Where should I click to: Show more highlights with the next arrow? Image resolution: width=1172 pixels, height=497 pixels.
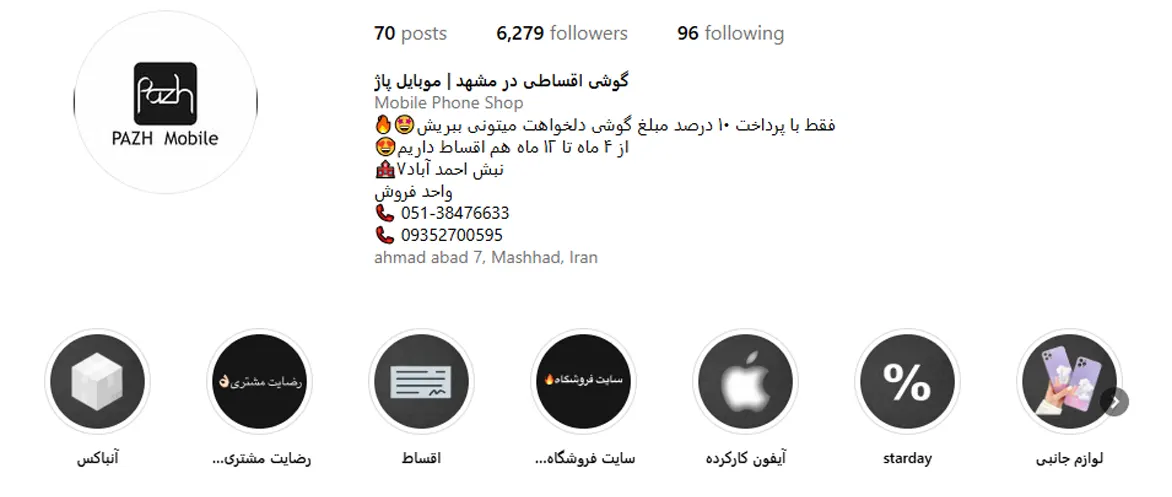tap(1115, 401)
